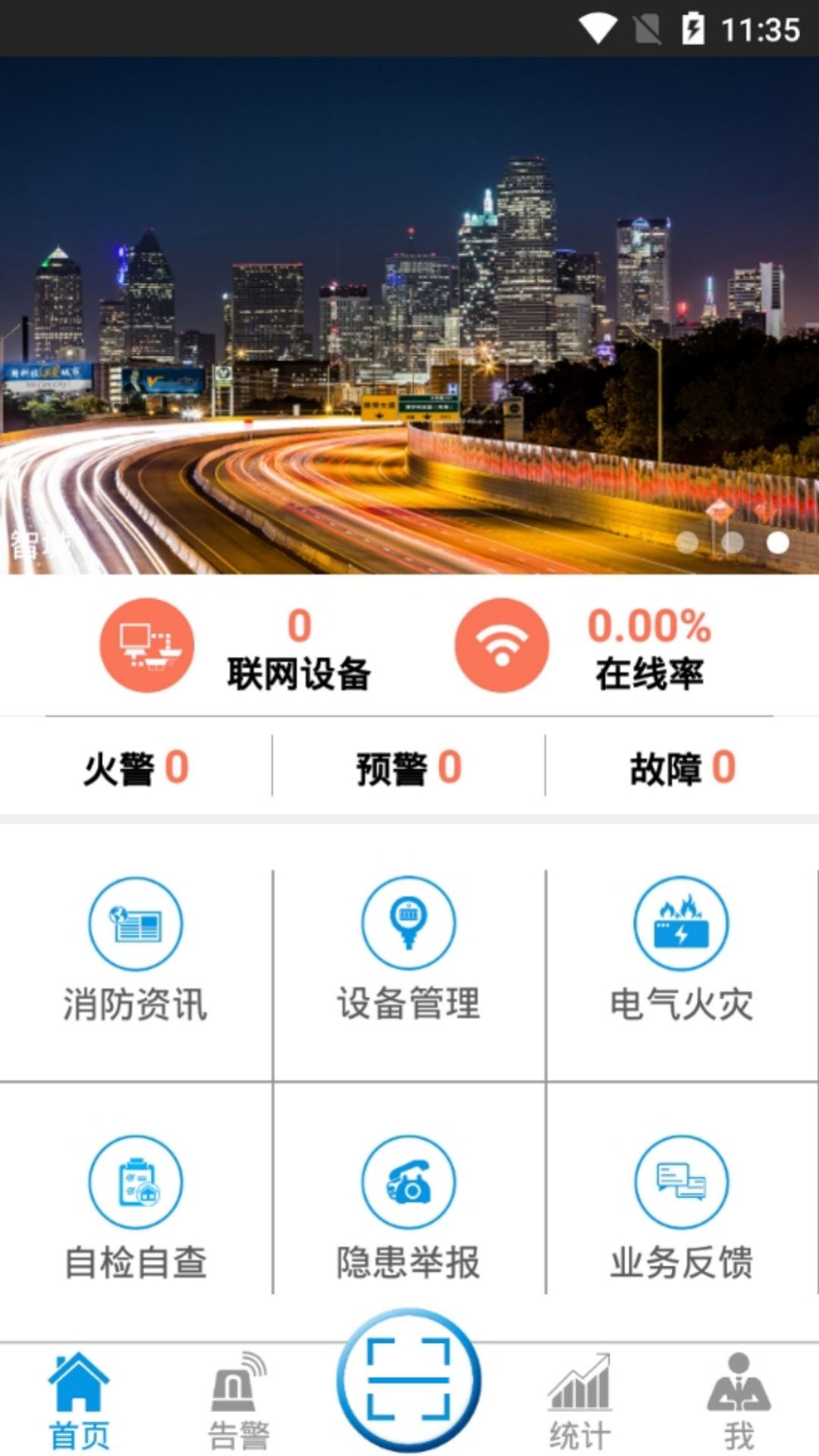Screen dimensions: 819x1456
Task: Tap the banner image to view details
Action: [x=409, y=318]
